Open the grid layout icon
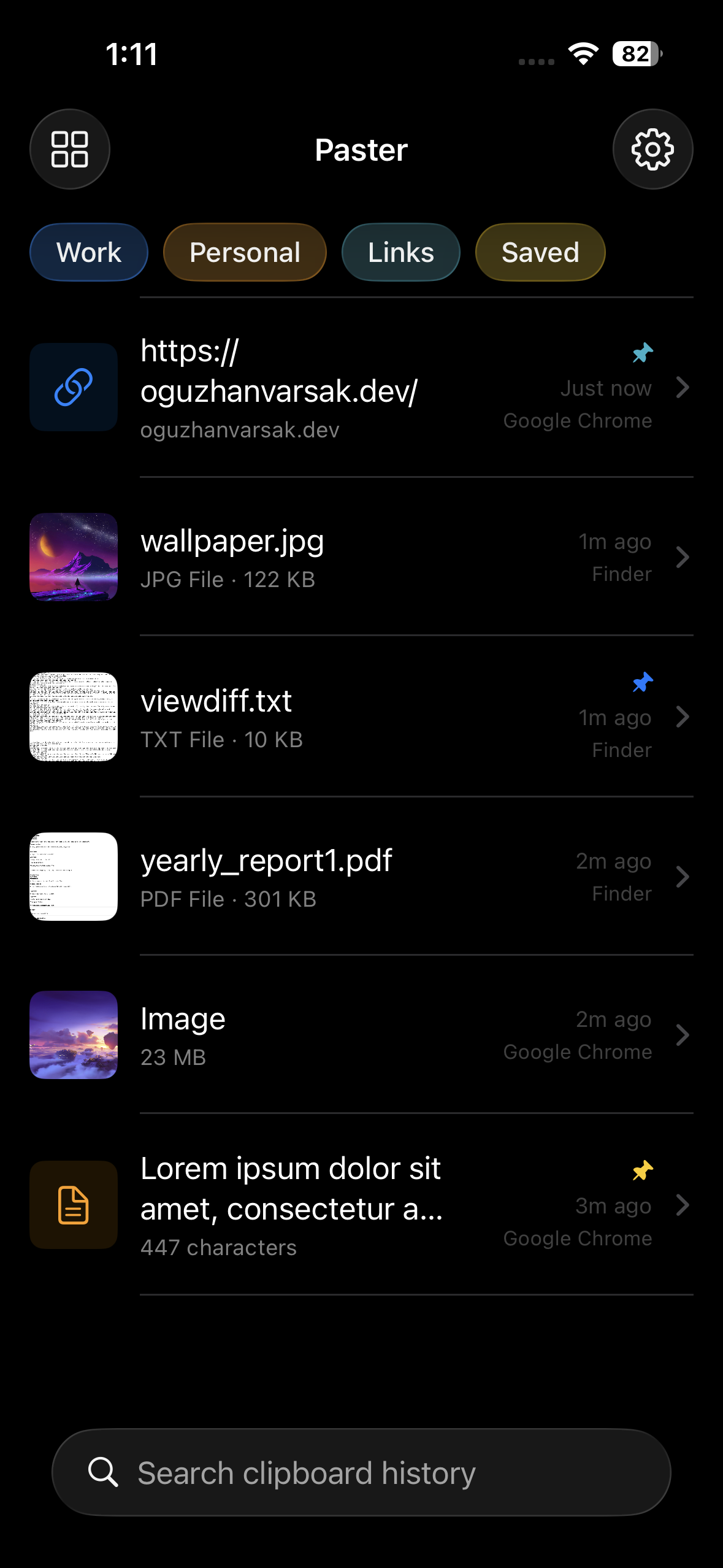 (69, 149)
